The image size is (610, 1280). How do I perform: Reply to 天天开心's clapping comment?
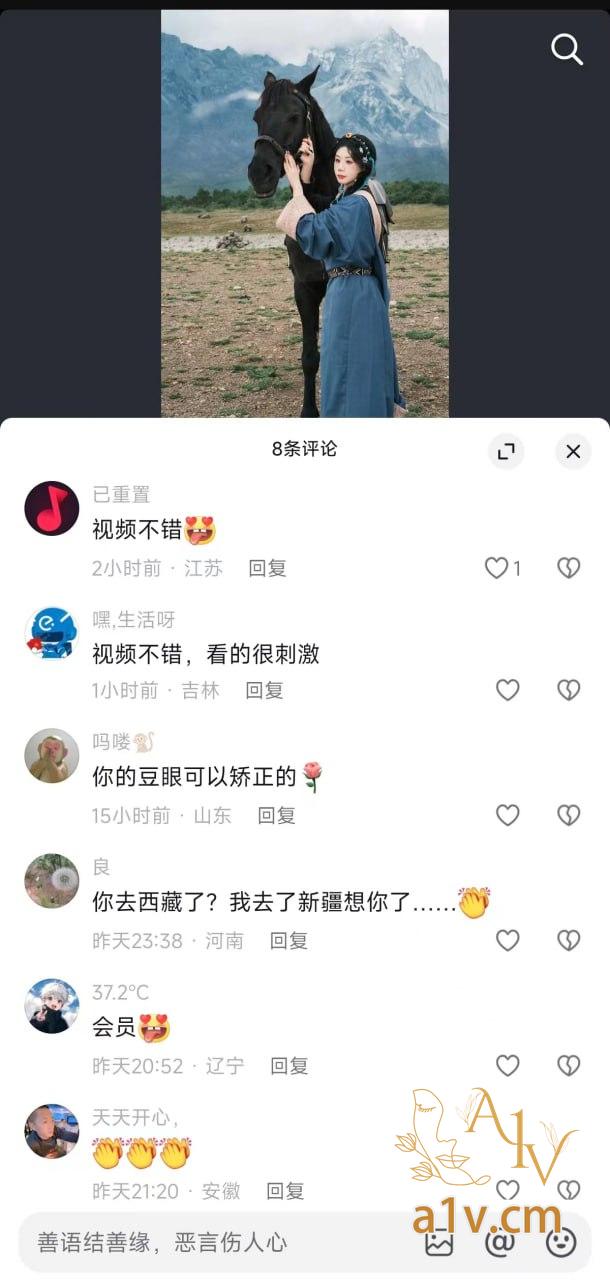point(285,1191)
